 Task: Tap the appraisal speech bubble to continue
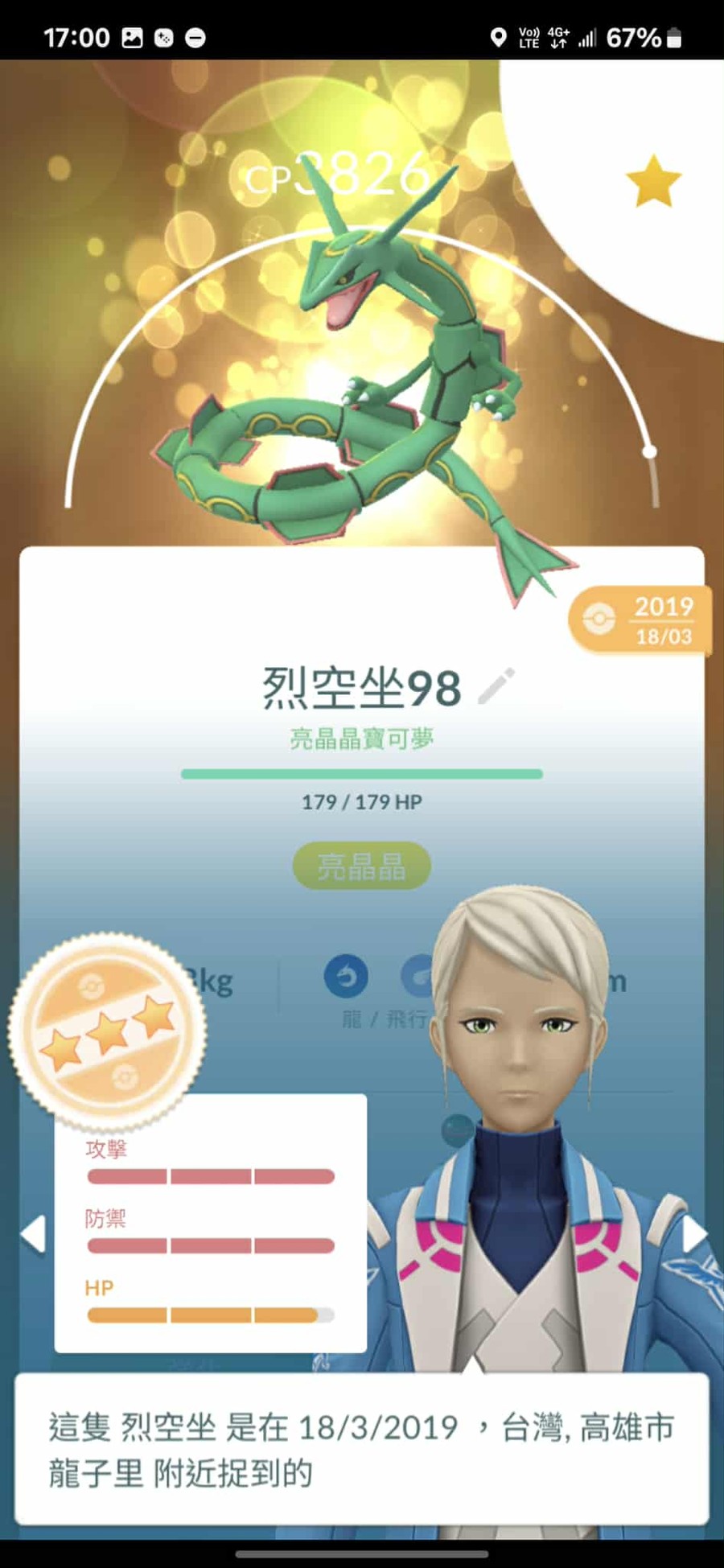point(361,1449)
